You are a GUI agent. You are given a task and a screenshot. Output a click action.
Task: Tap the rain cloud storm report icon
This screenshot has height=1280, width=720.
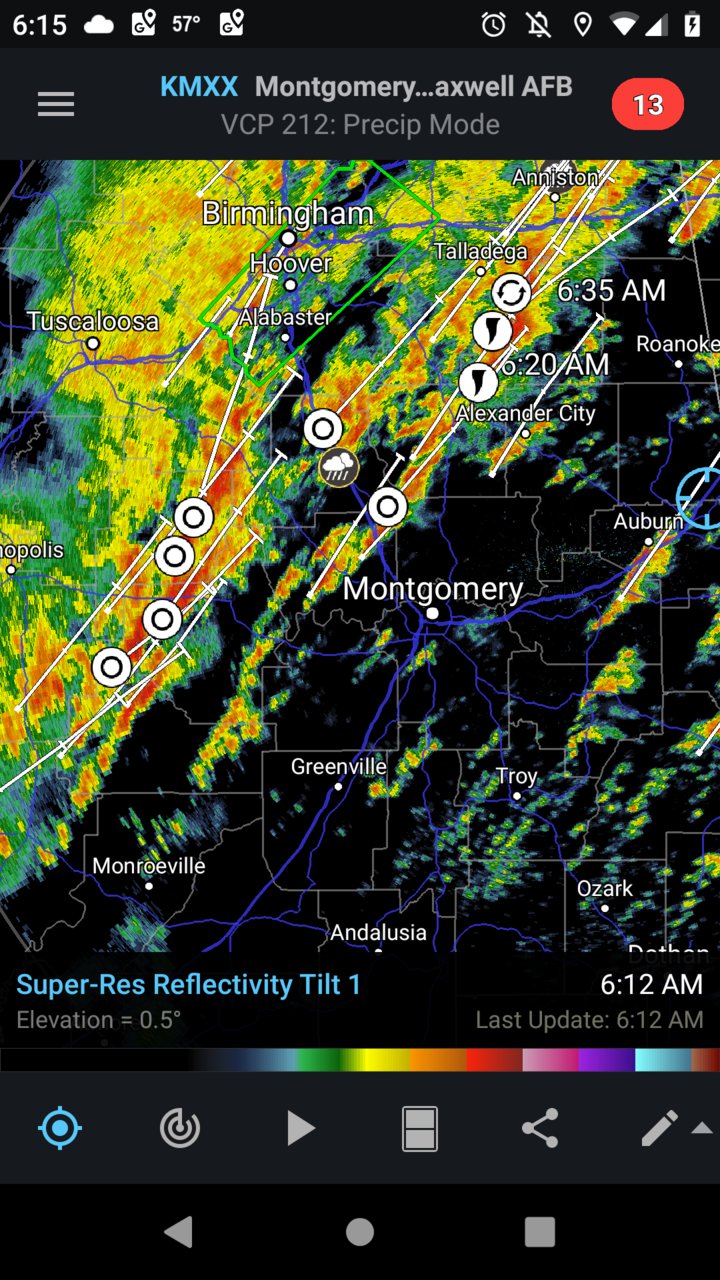[x=339, y=467]
